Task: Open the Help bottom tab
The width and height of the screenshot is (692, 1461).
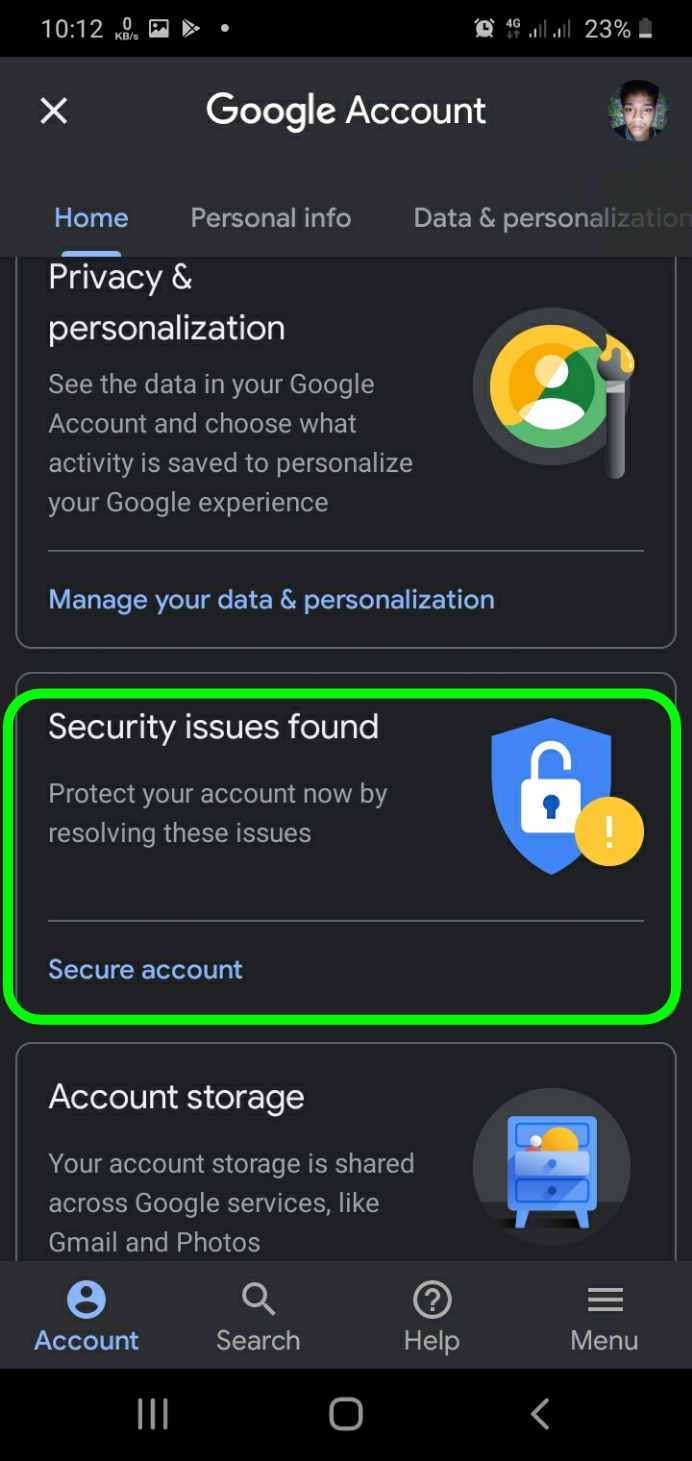Action: [x=432, y=1317]
